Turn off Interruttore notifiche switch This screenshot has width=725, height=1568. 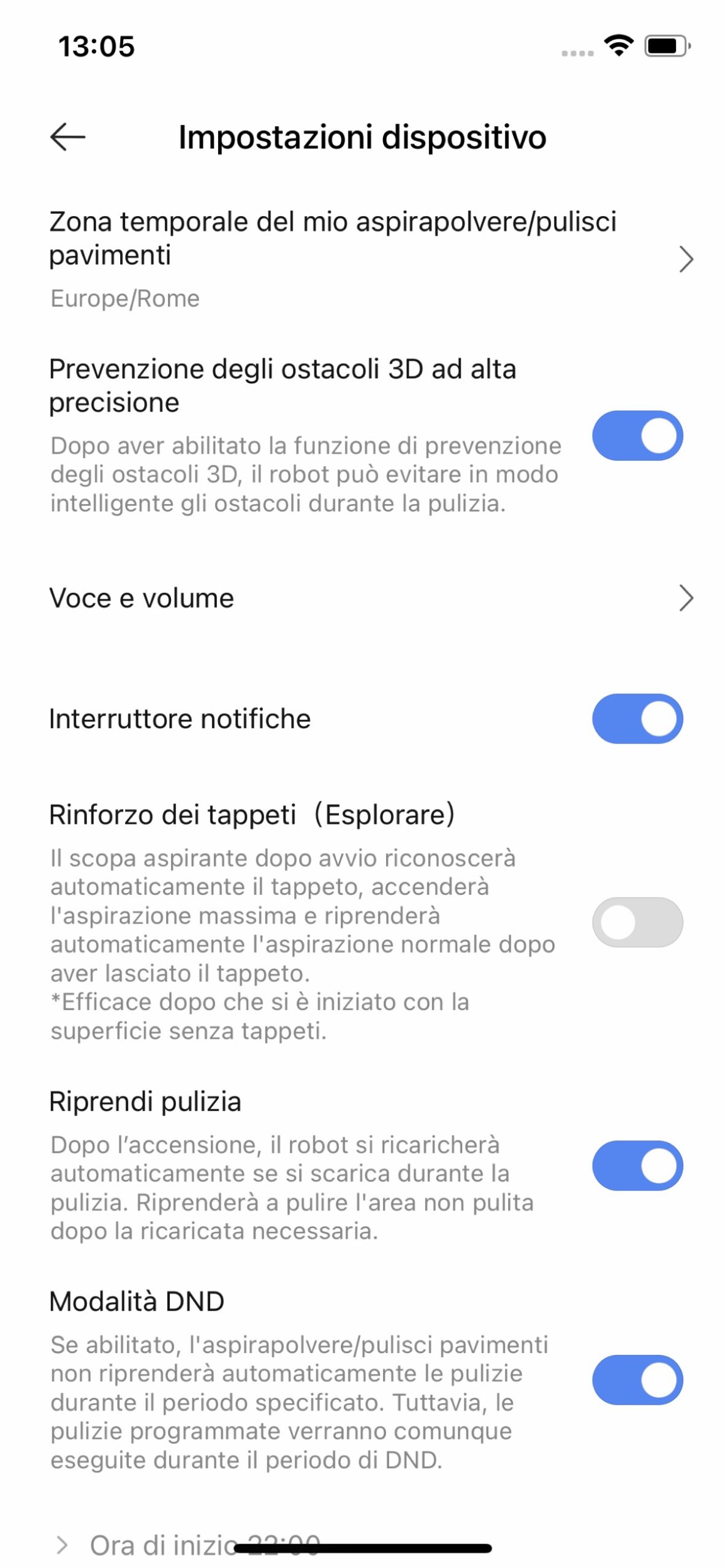(637, 718)
